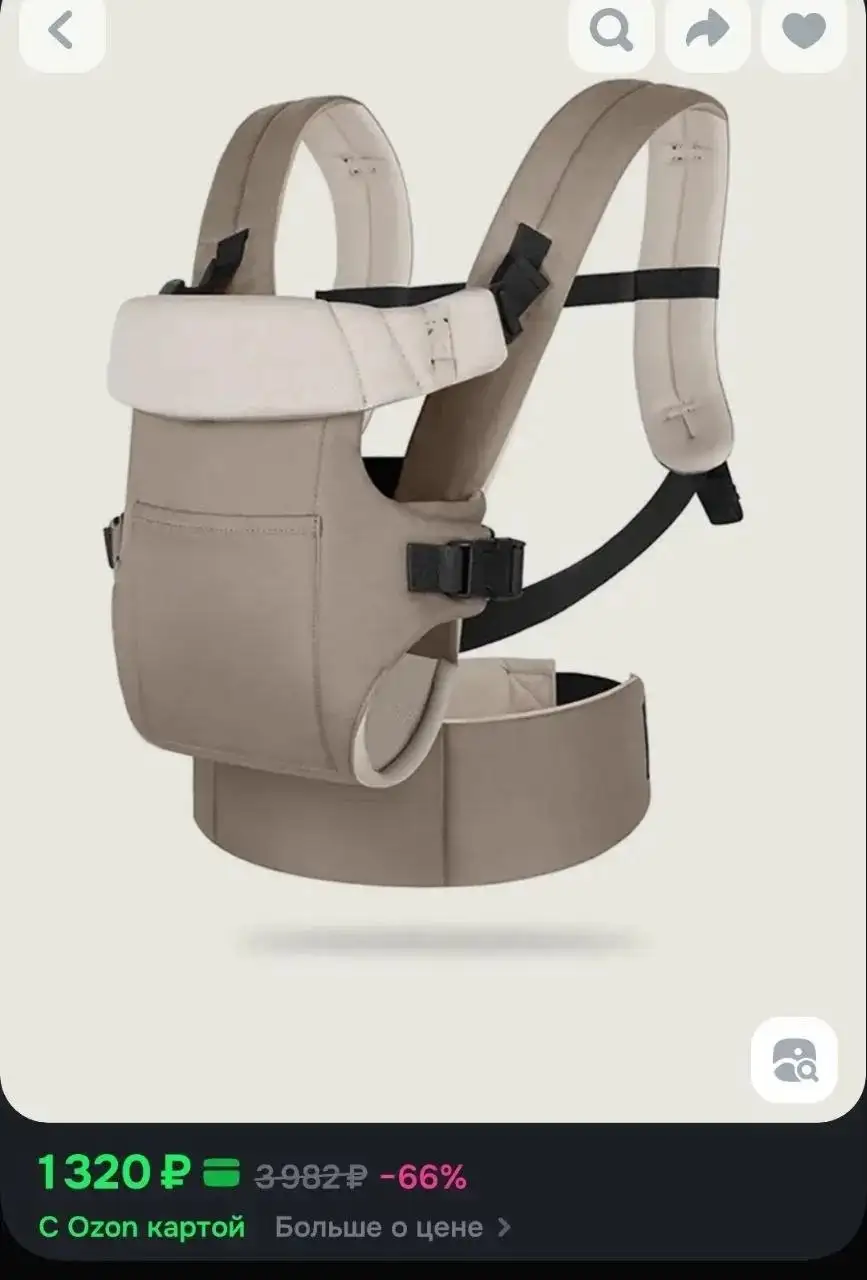Go back using the top arrow

tap(61, 32)
